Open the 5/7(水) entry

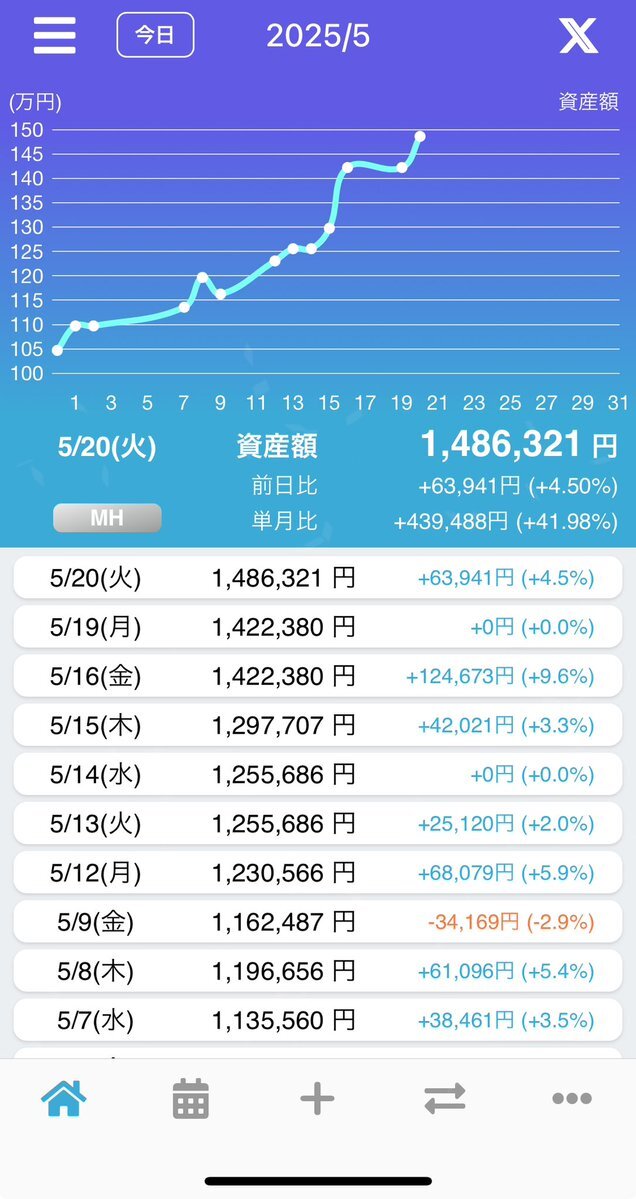(x=318, y=1020)
